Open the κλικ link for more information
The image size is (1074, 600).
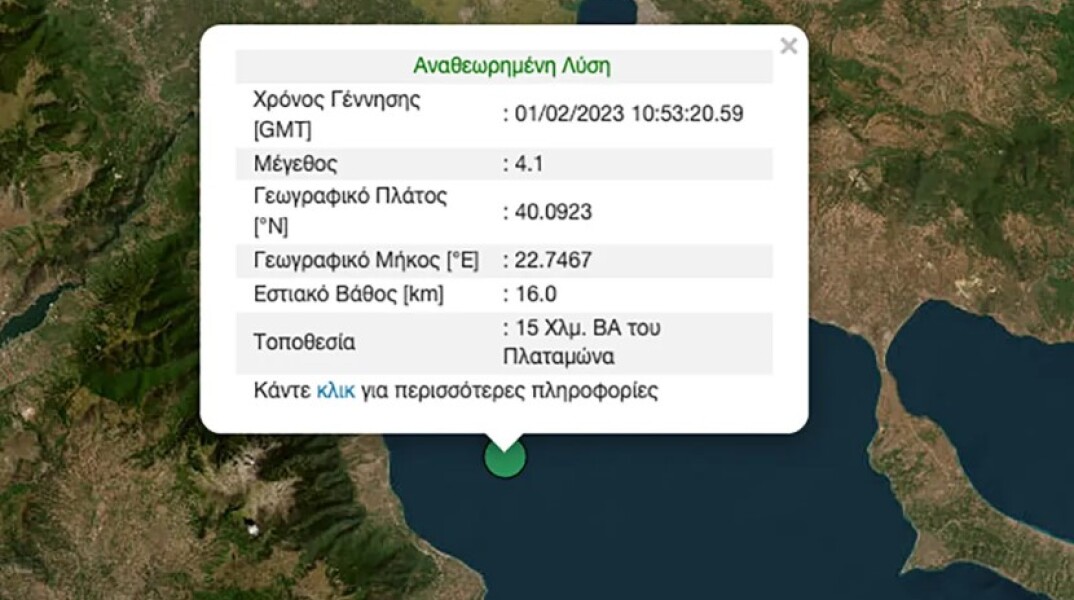coord(335,390)
